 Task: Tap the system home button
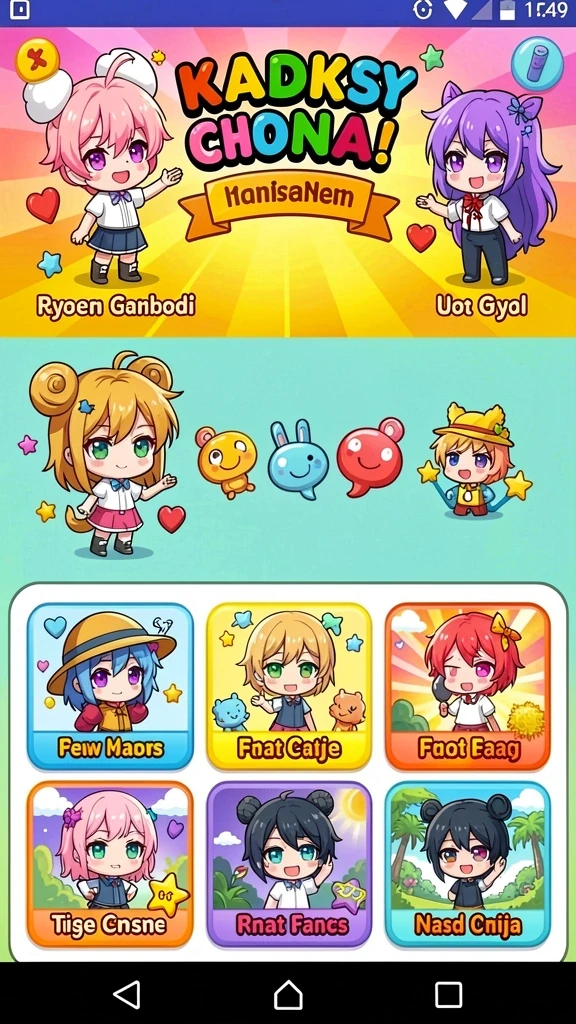(288, 995)
